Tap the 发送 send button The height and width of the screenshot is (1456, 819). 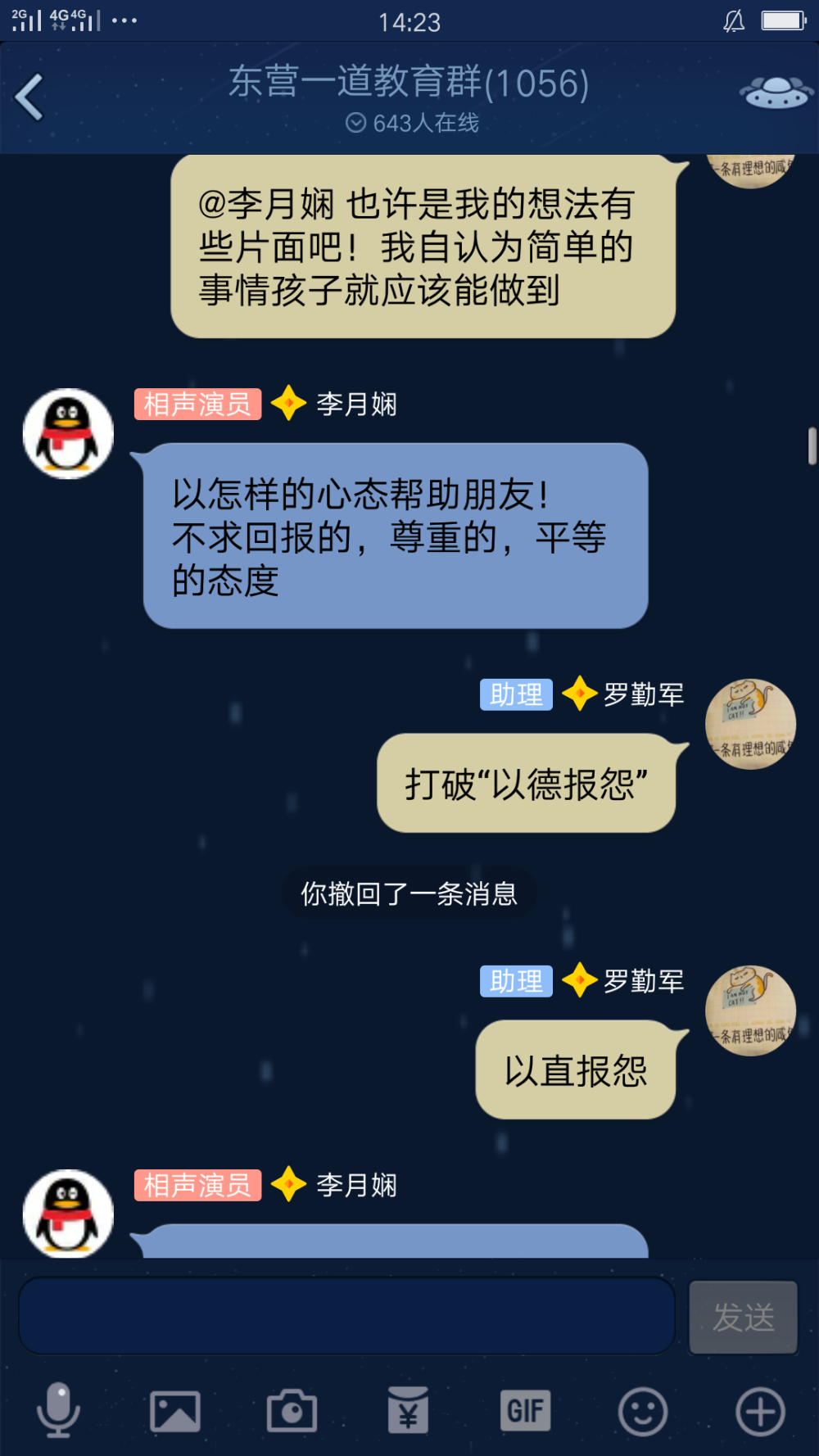(x=743, y=1317)
